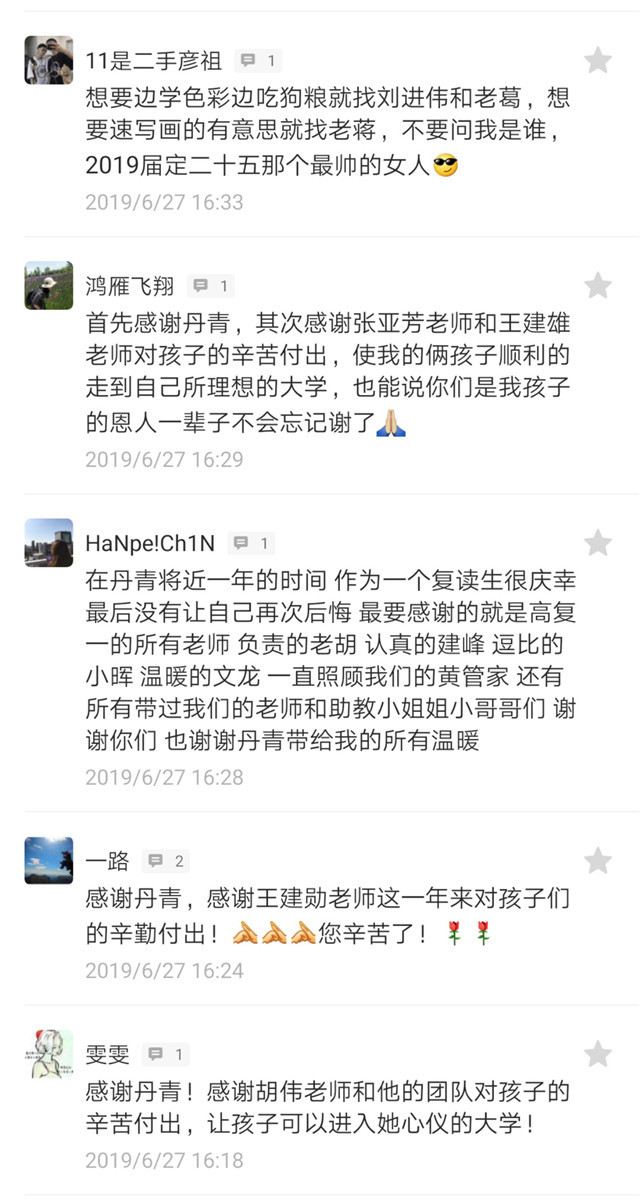
Task: Open HaNpe!Ch1N's avatar
Action: tap(49, 543)
